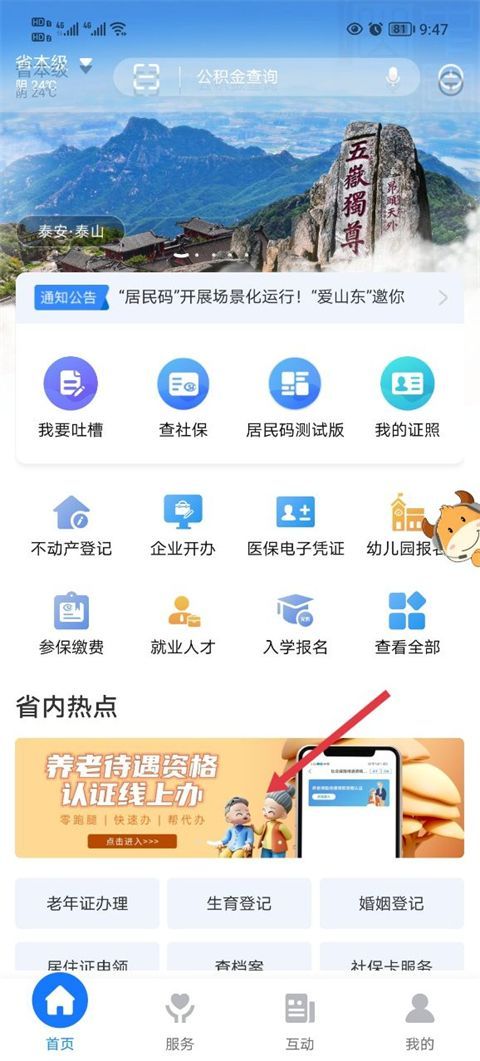Open 参保缴费 service

coord(71,624)
